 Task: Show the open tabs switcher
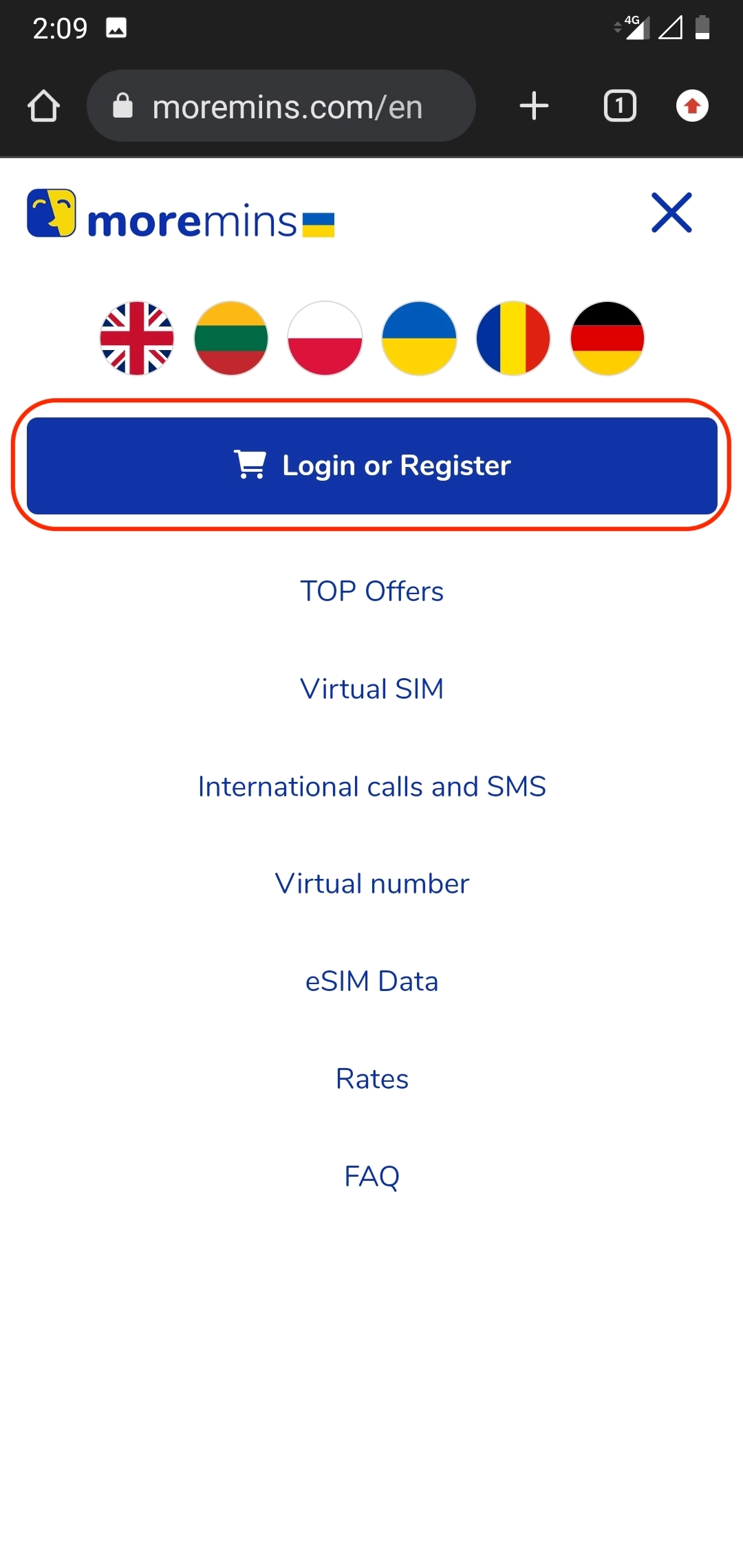[x=620, y=107]
